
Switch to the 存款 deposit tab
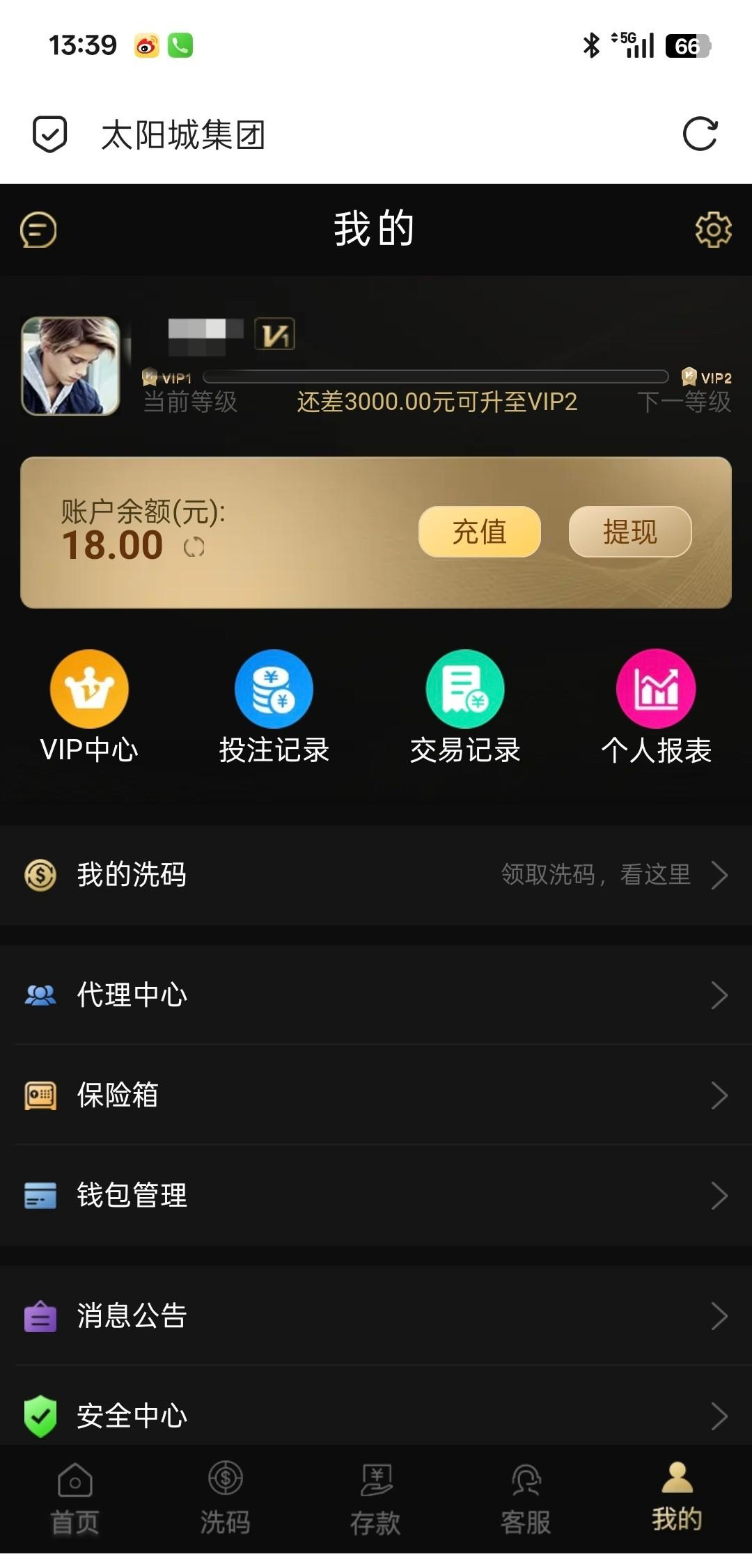point(376,1499)
